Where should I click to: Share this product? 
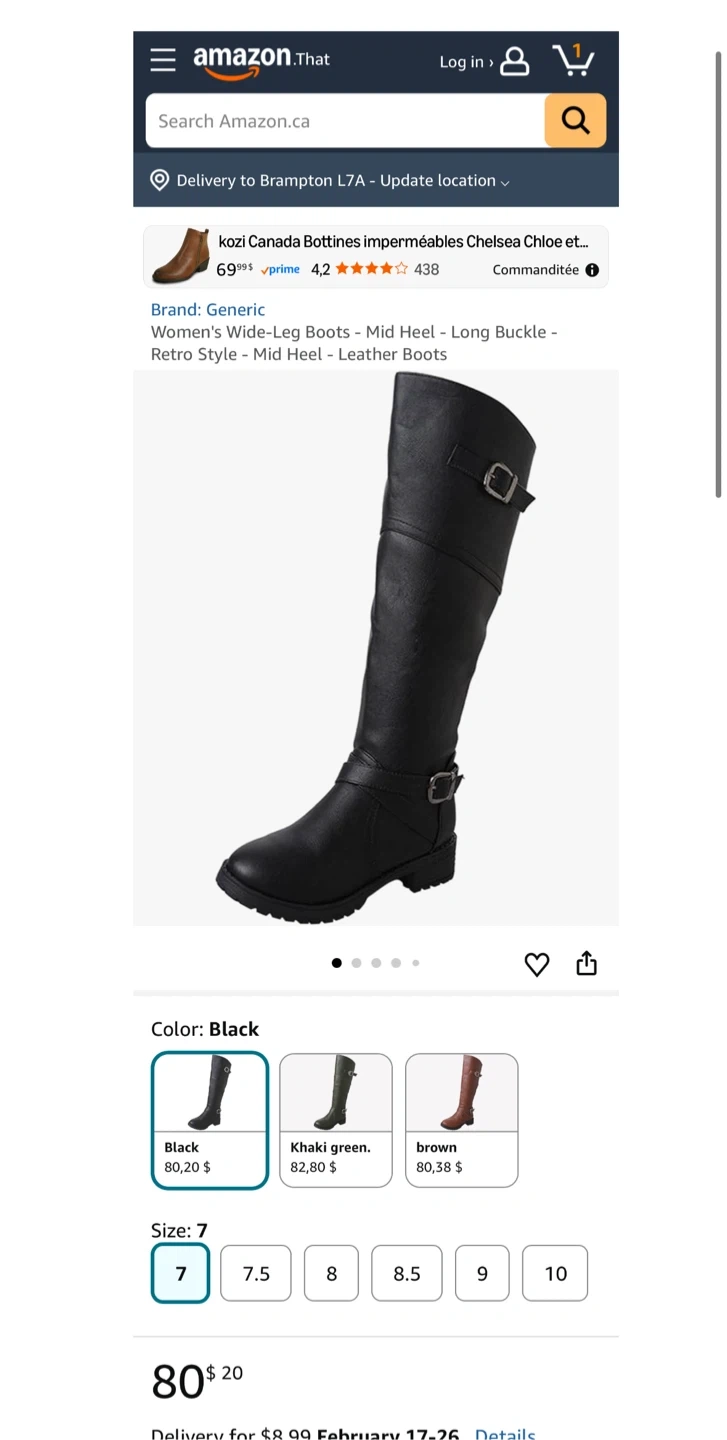point(587,964)
